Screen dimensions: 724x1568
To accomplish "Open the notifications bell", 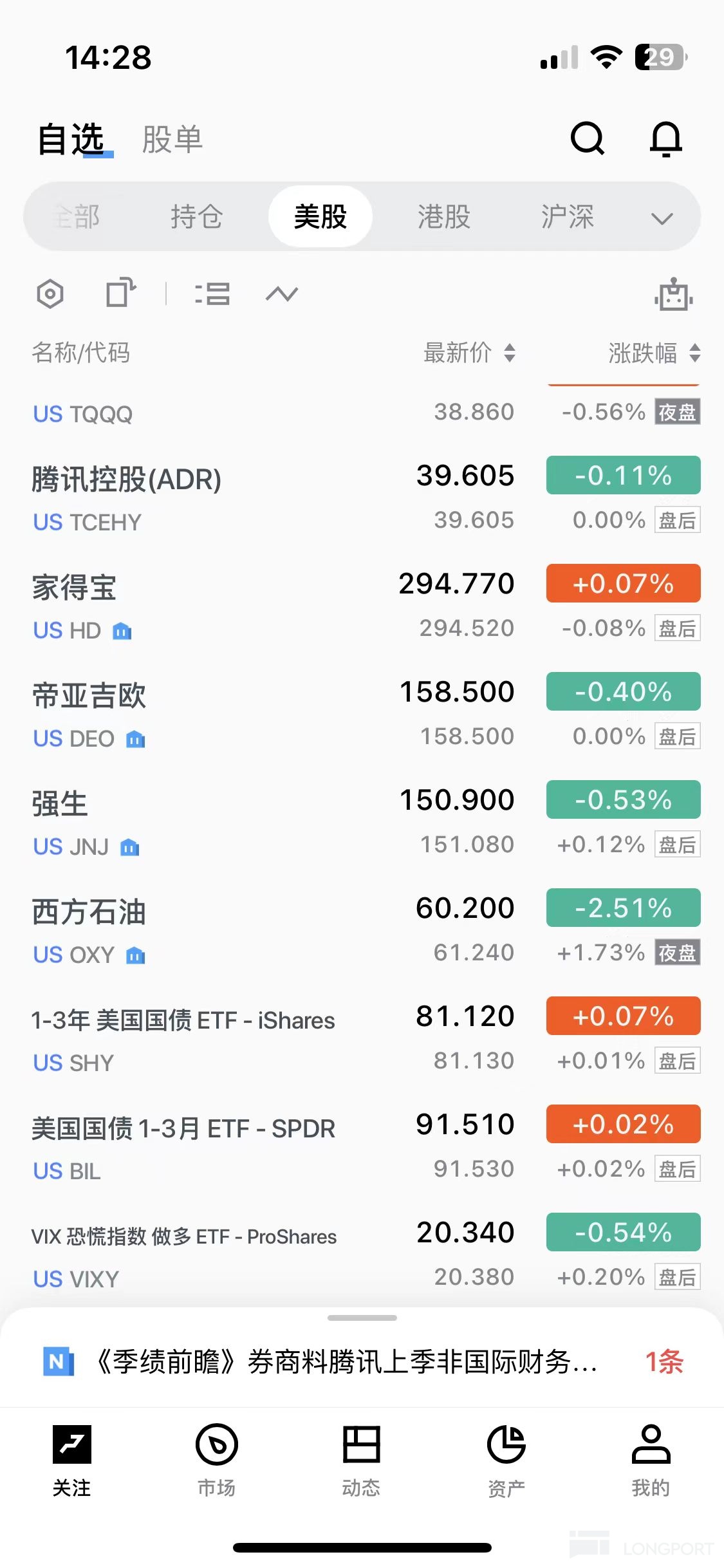I will pyautogui.click(x=665, y=138).
